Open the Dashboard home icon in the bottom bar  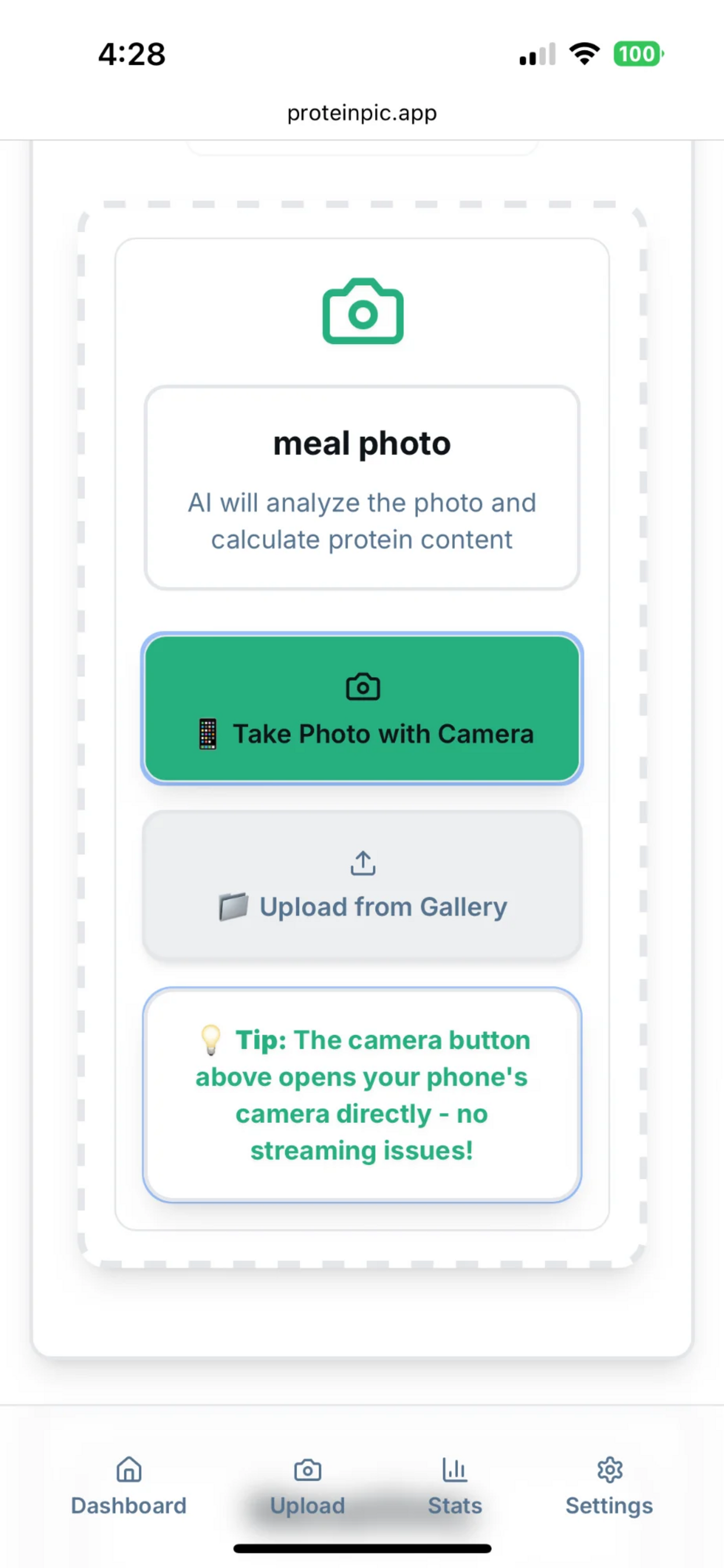click(128, 1469)
